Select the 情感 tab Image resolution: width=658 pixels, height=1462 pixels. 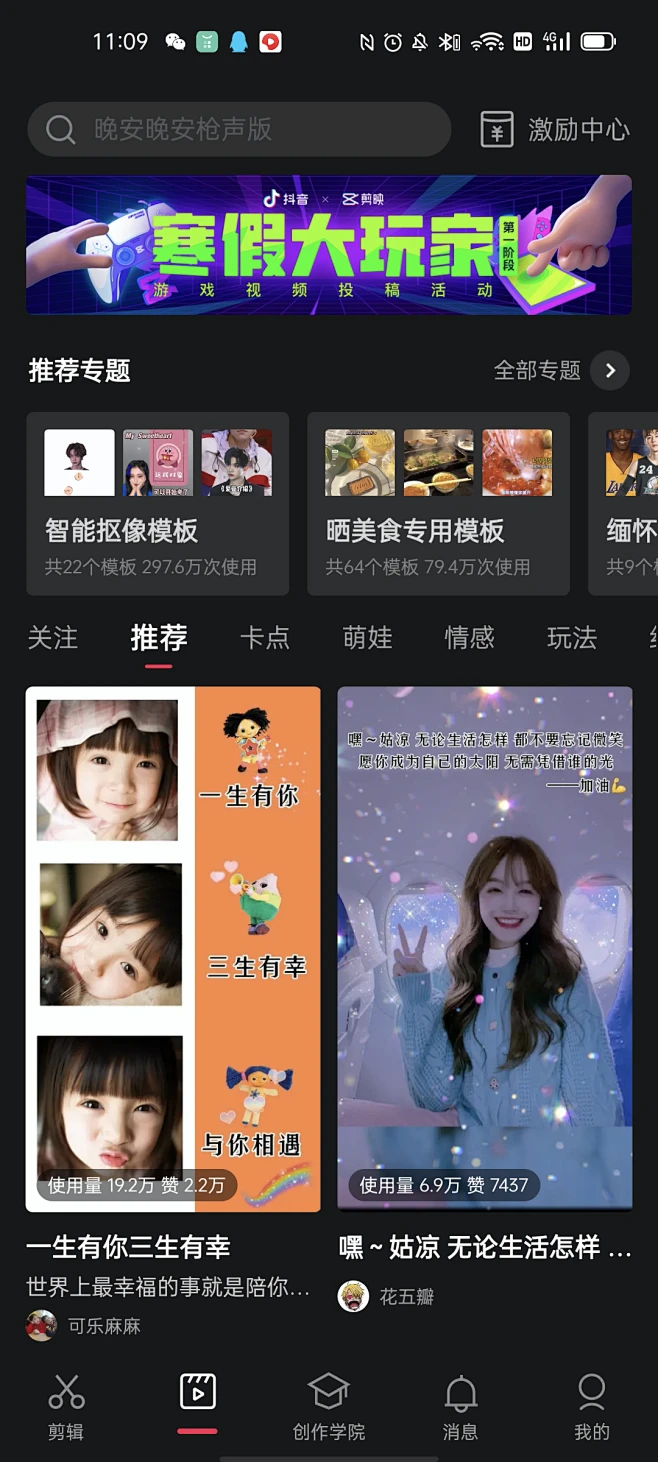[469, 637]
